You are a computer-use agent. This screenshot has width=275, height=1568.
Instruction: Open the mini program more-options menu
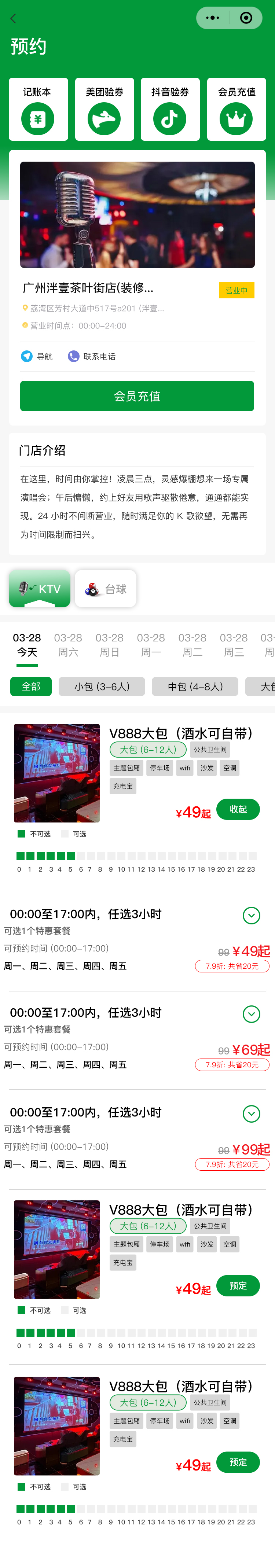click(212, 18)
